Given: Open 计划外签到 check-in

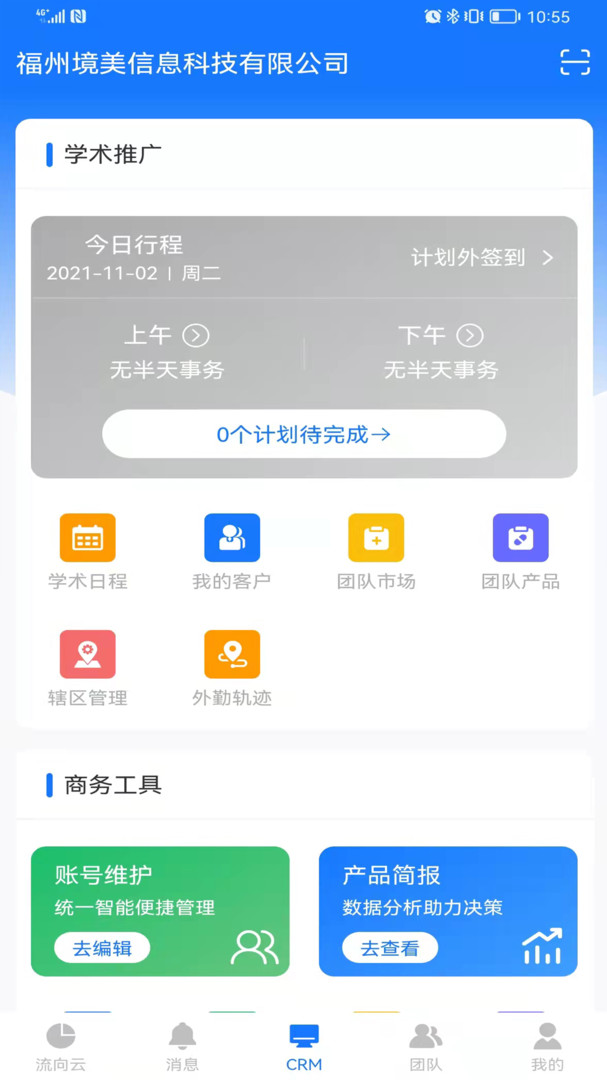Looking at the screenshot, I should tap(482, 258).
